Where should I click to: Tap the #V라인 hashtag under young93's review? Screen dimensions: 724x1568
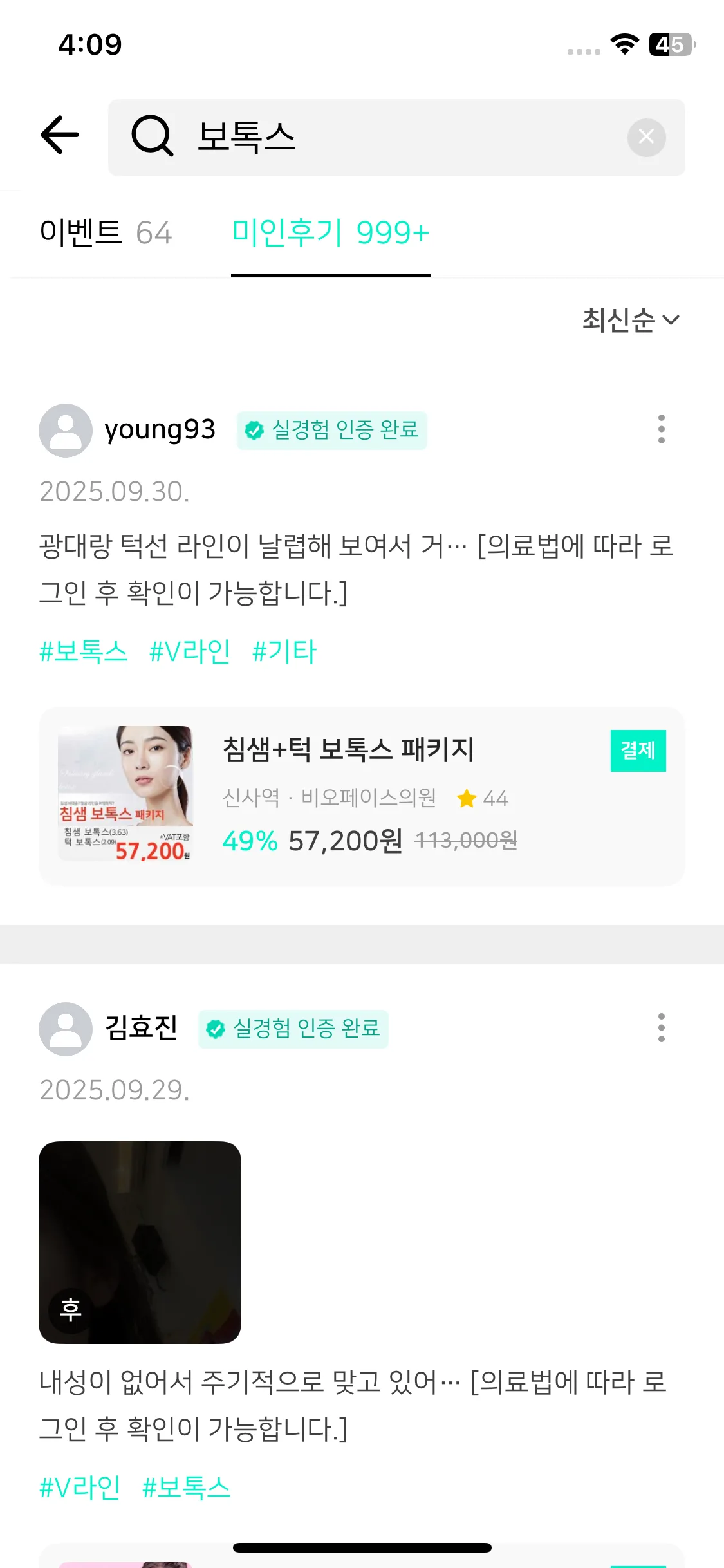[190, 651]
